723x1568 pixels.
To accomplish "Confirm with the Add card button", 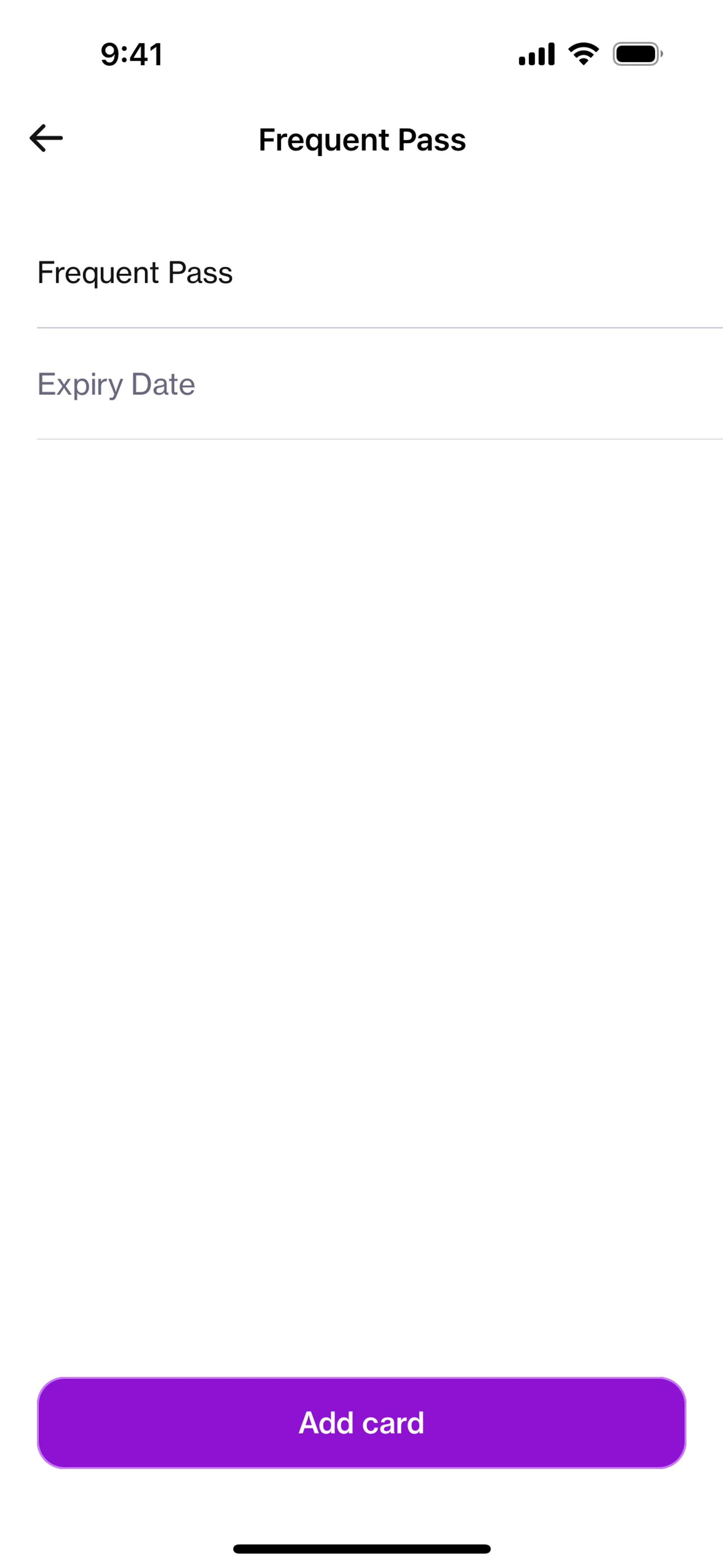I will click(x=361, y=1423).
